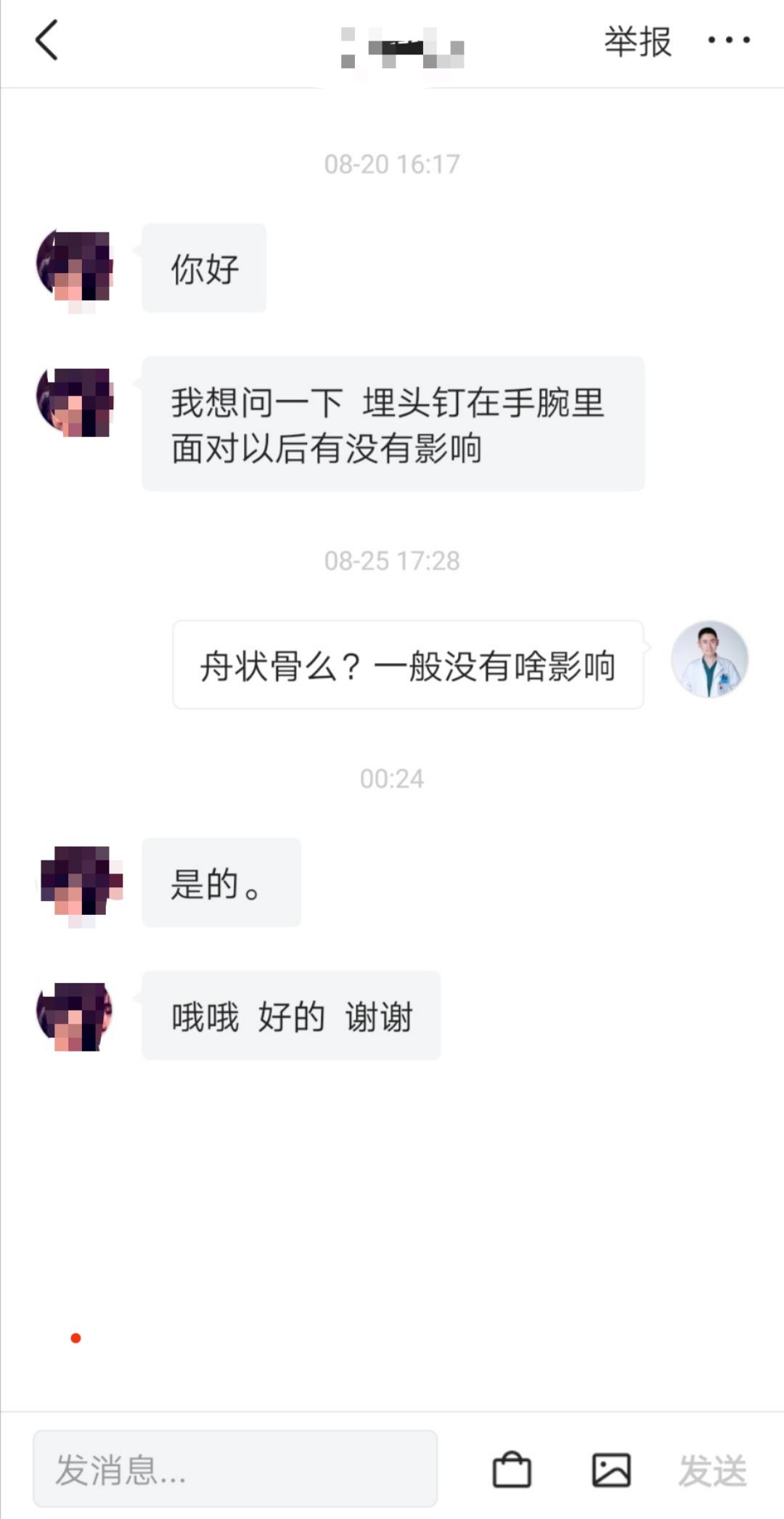Tap the avatar beside 哦哦 好的 谢谢 message
Image resolution: width=784 pixels, height=1519 pixels.
[x=77, y=1015]
